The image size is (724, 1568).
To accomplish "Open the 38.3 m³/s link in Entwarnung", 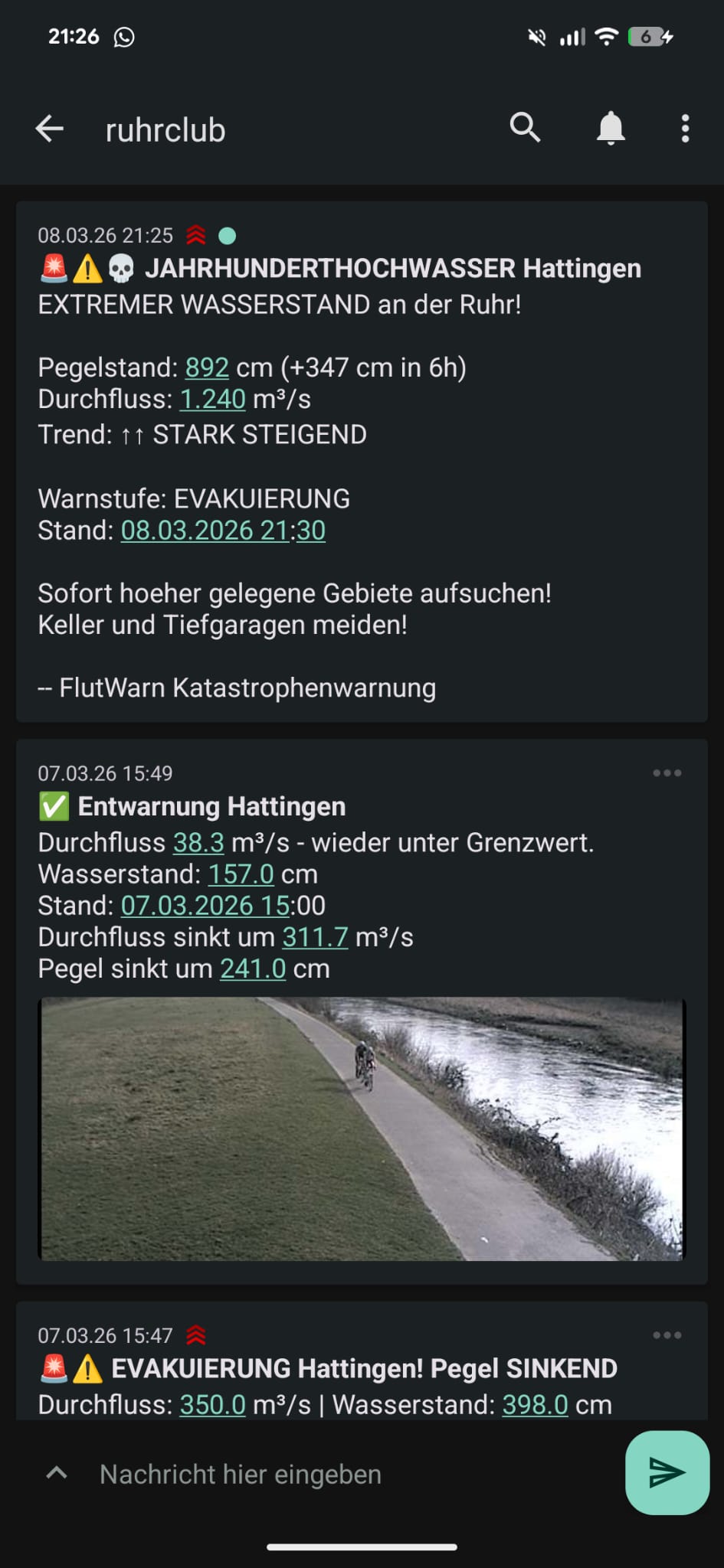I will click(x=199, y=841).
